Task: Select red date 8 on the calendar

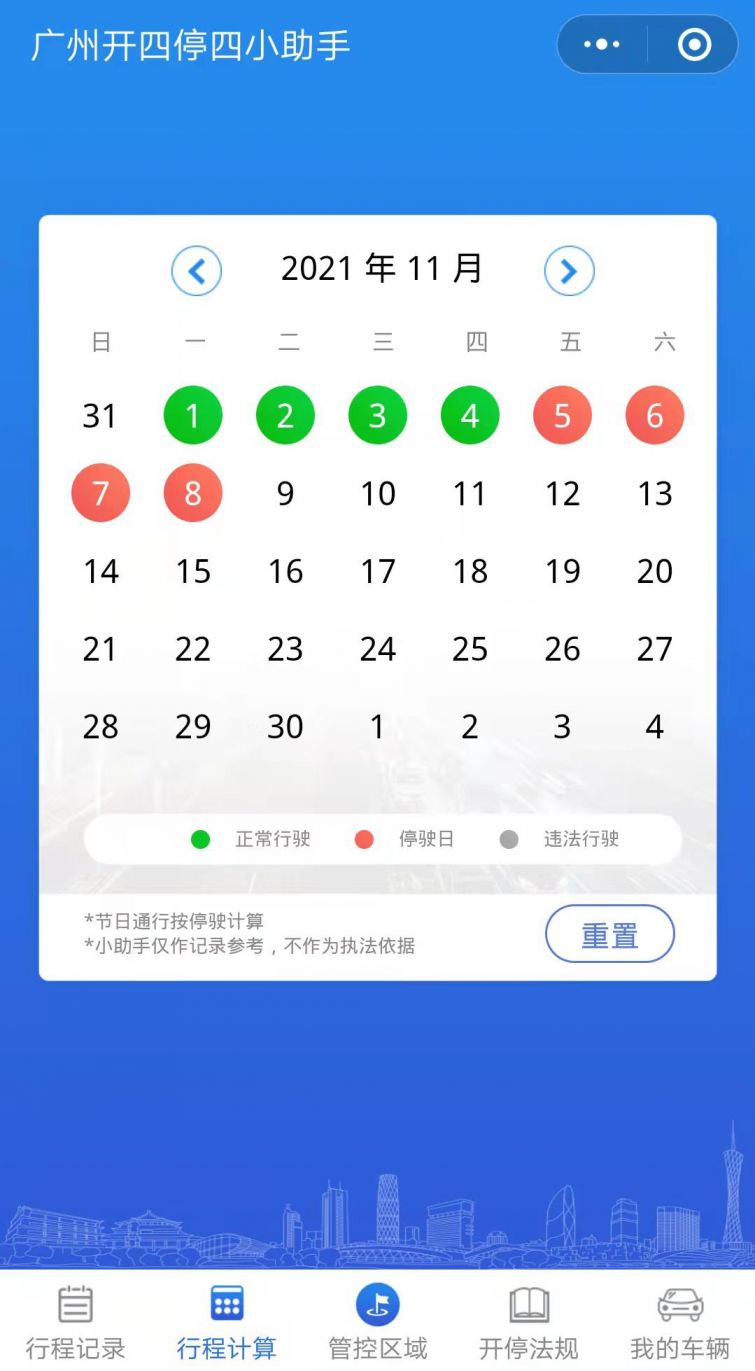Action: [193, 493]
